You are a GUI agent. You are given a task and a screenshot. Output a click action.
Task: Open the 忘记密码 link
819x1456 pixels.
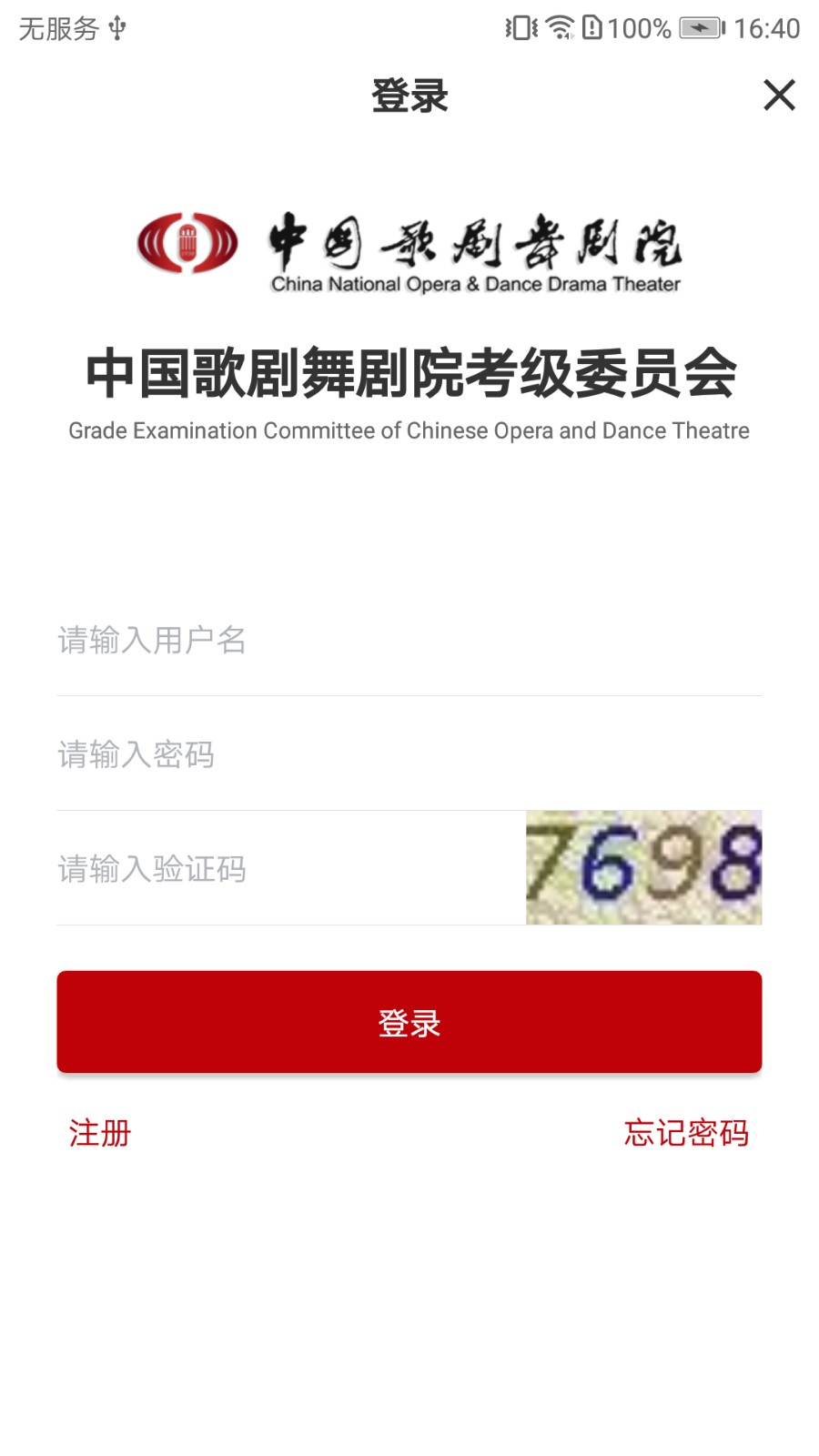(686, 1133)
